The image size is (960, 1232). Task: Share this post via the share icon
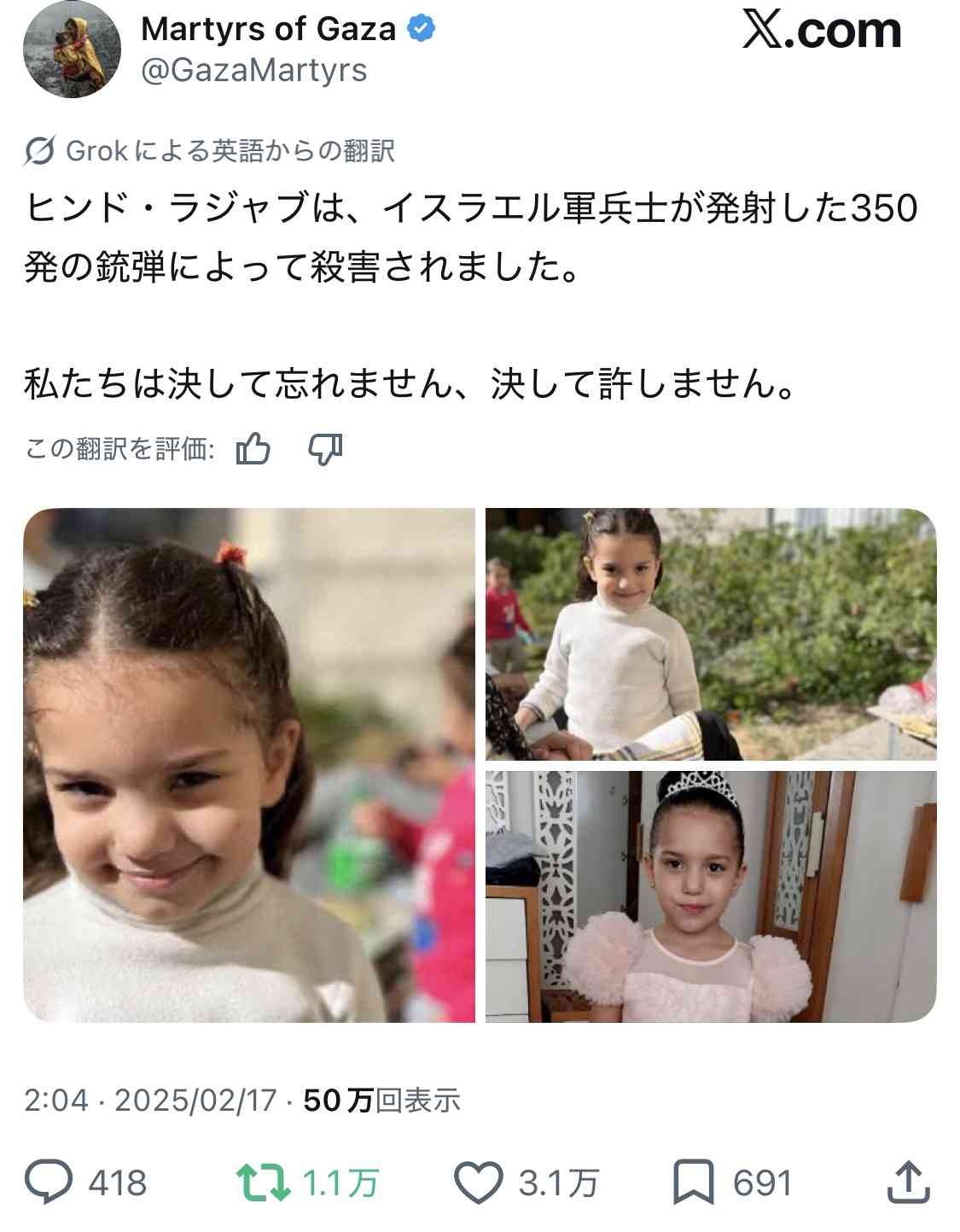[908, 1182]
